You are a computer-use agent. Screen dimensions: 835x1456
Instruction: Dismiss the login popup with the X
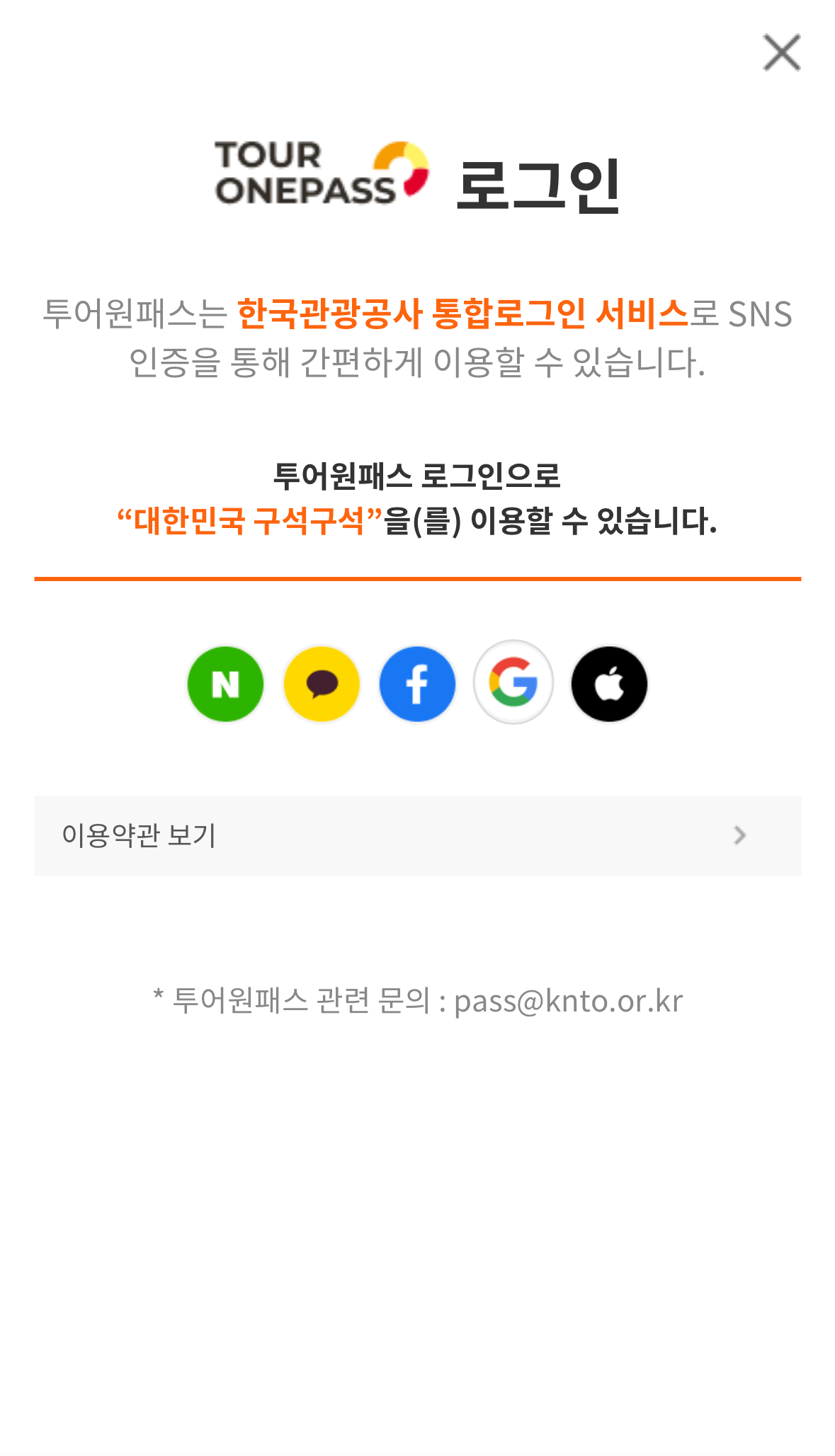point(782,52)
